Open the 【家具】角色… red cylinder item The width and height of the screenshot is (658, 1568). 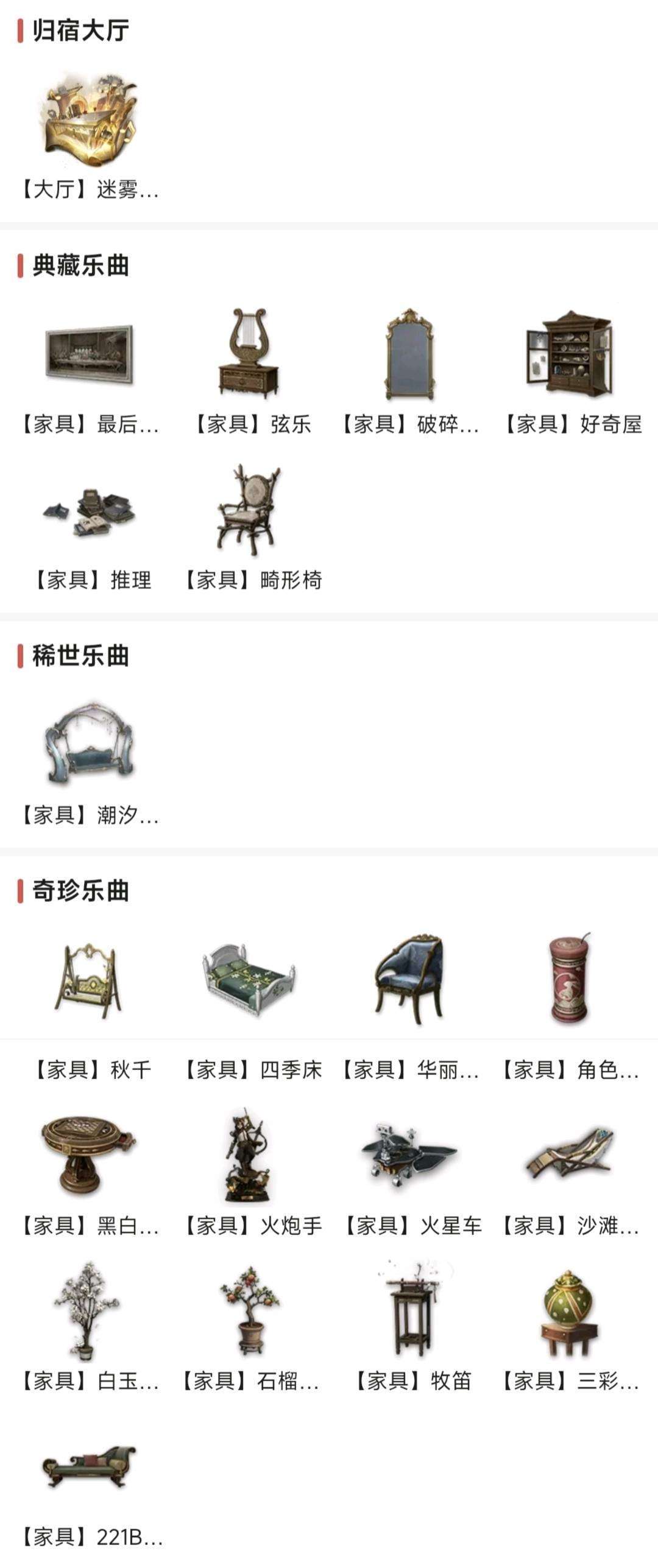[x=570, y=980]
